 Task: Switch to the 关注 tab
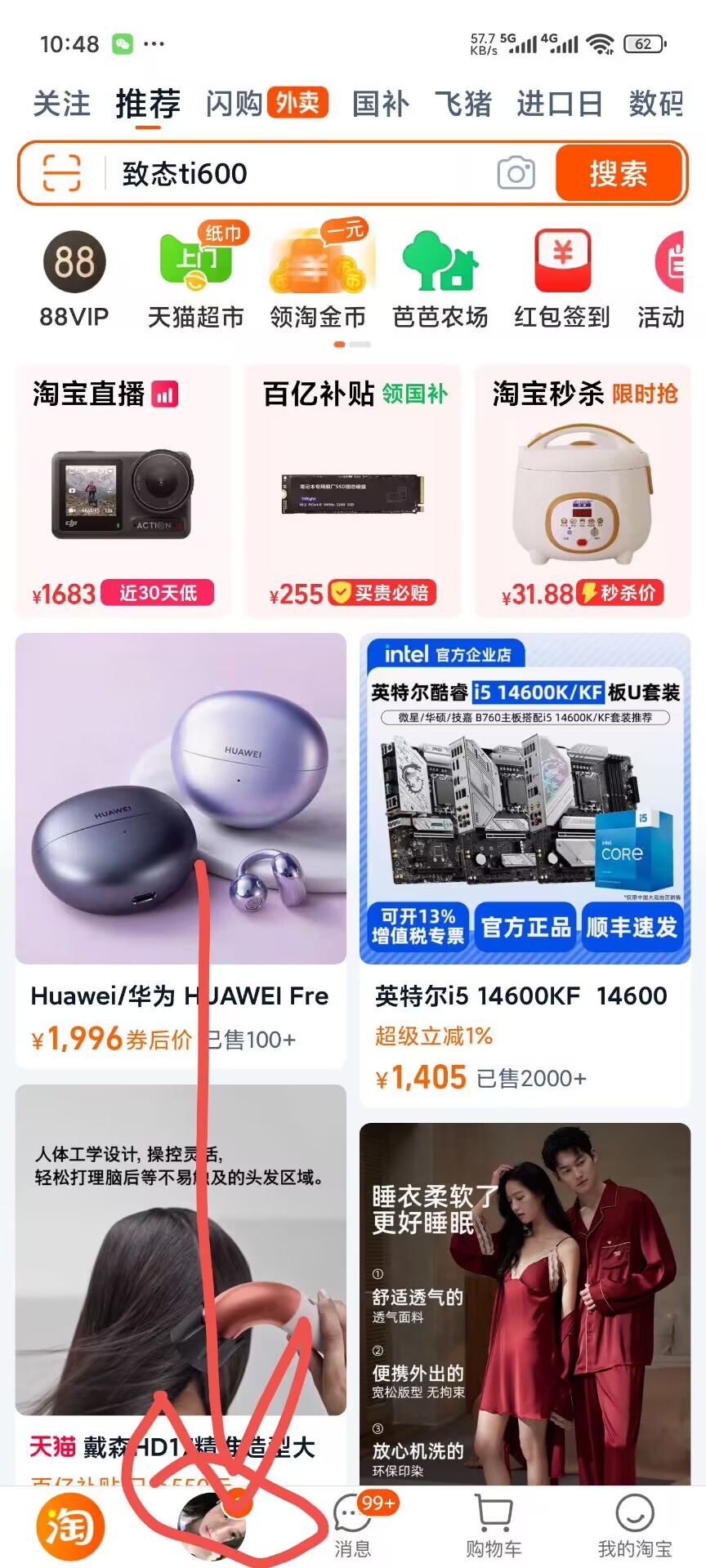coord(60,104)
